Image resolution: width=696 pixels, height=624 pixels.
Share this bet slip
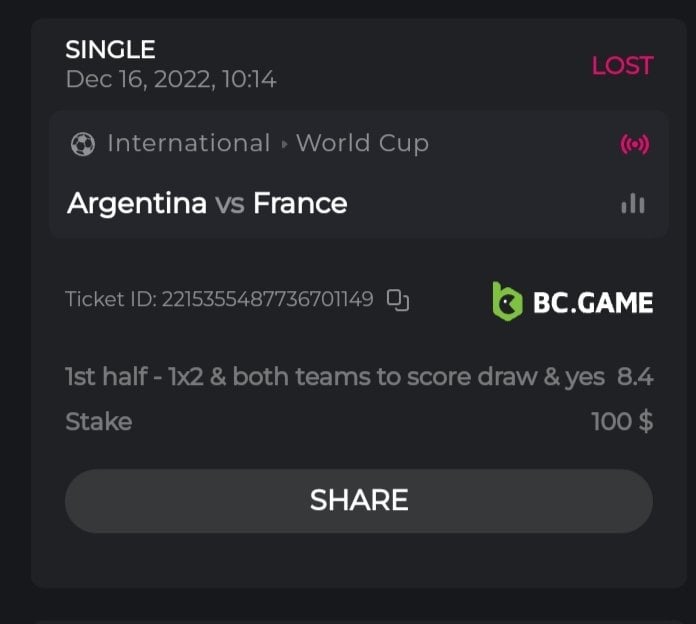pos(358,500)
